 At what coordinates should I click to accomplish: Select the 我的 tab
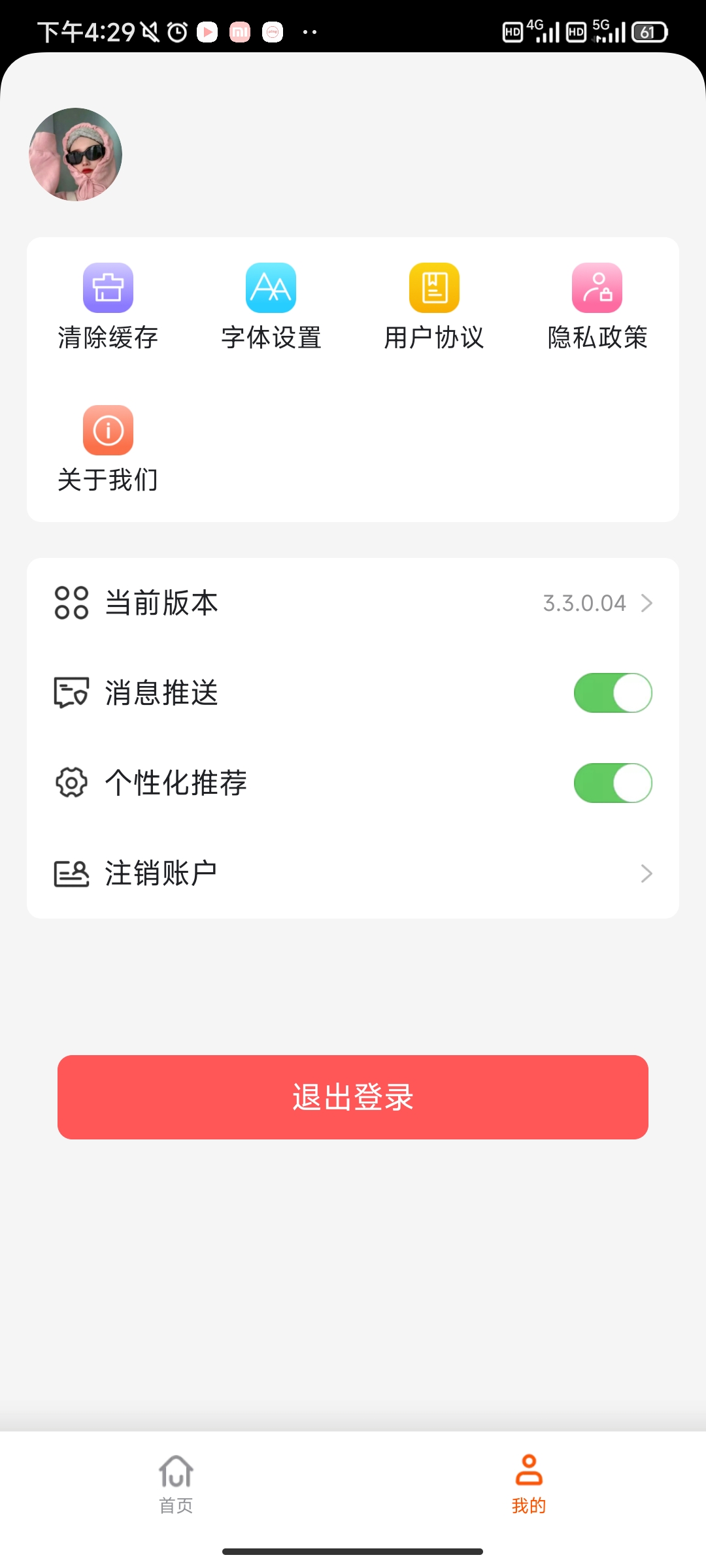point(529,1484)
